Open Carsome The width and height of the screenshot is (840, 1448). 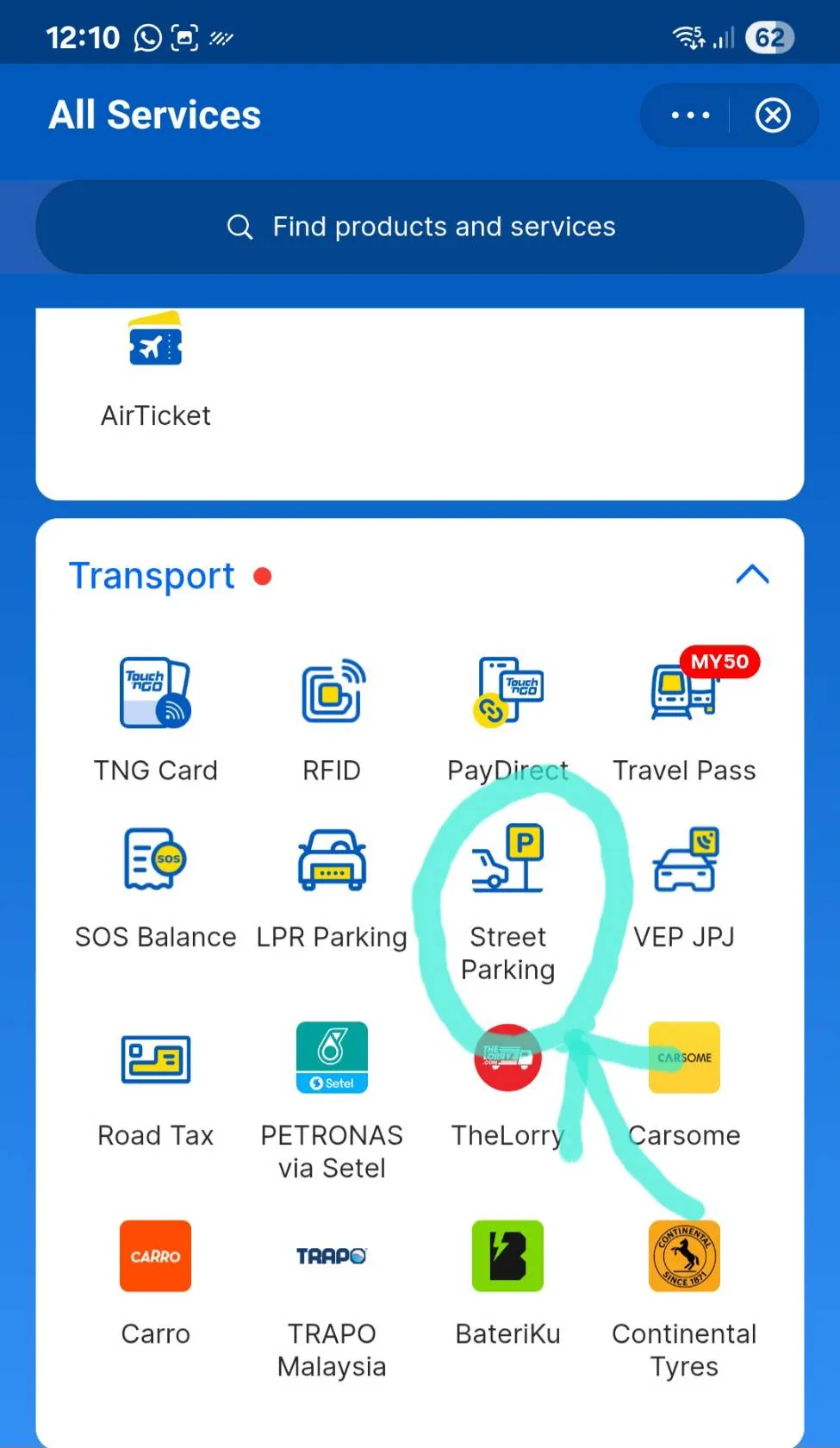(684, 1083)
